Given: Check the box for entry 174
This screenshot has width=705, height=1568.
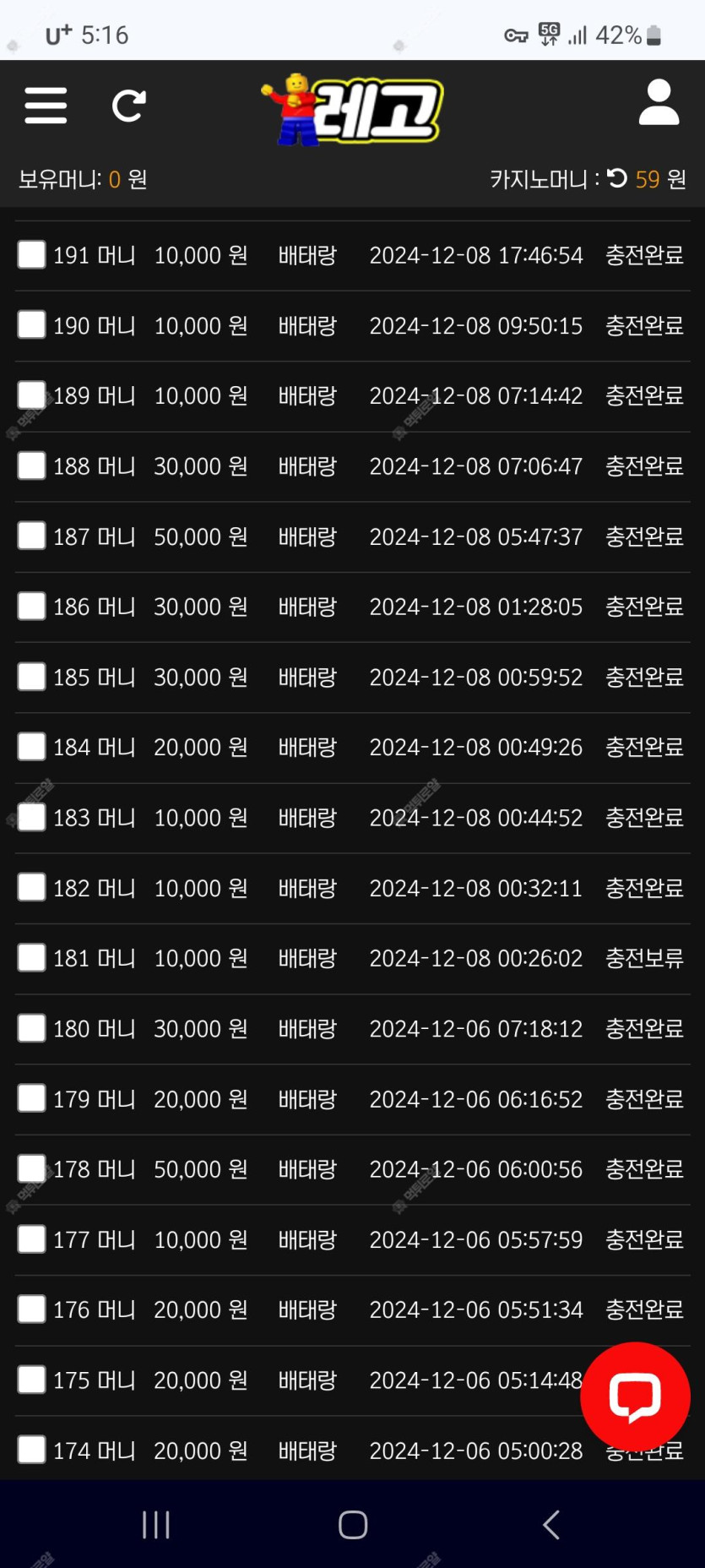Looking at the screenshot, I should click(x=32, y=1450).
